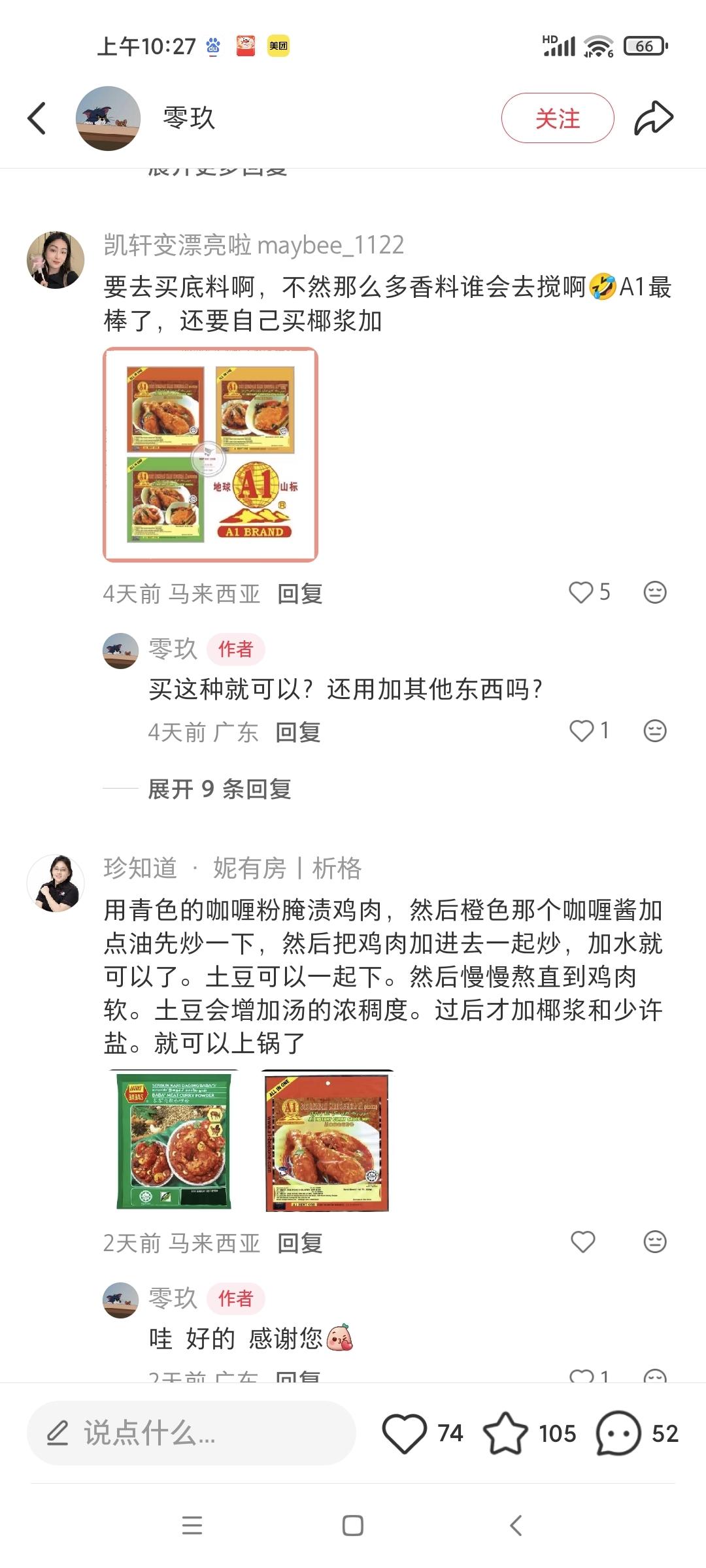Check the battery indicator showing 66
The height and width of the screenshot is (1568, 706).
[644, 44]
